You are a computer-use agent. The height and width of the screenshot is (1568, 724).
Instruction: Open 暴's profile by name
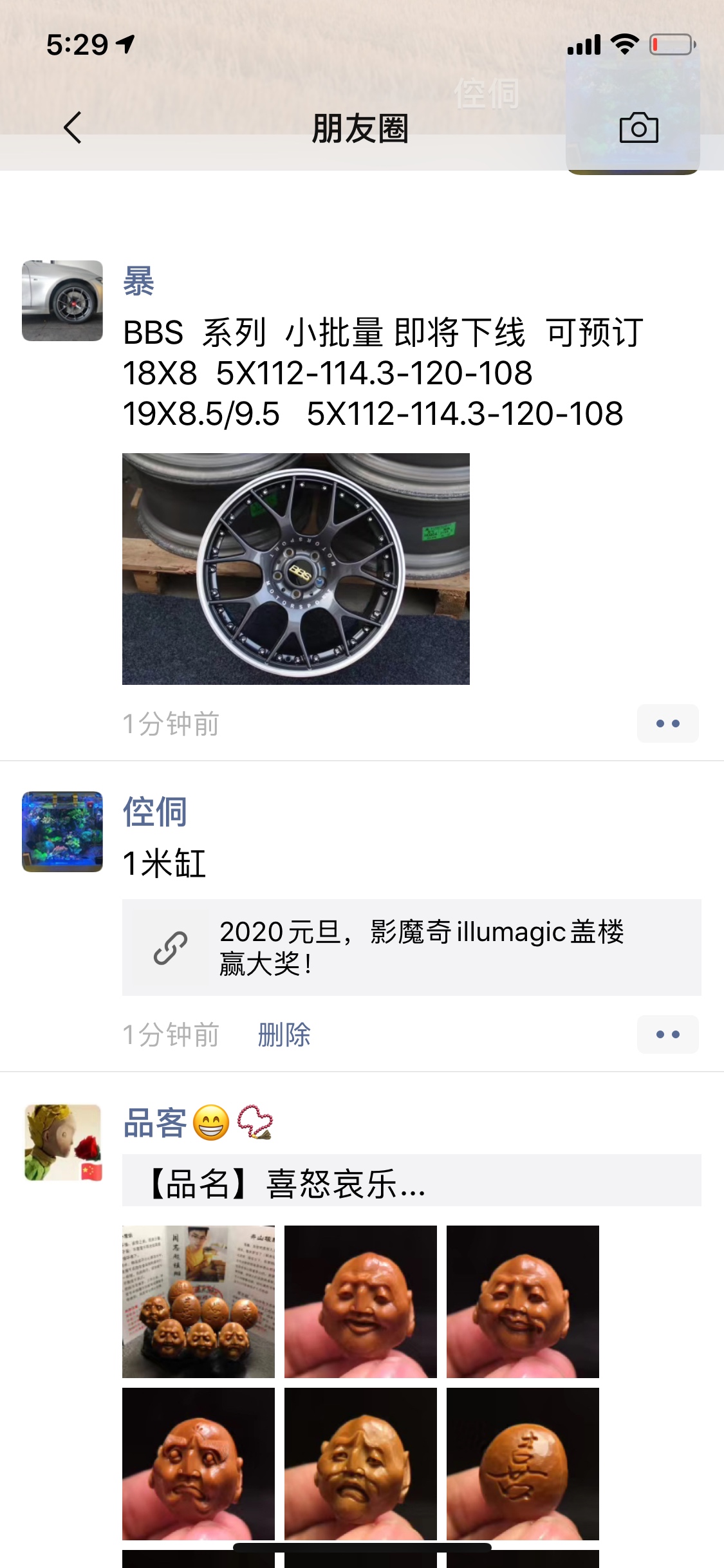click(x=139, y=281)
